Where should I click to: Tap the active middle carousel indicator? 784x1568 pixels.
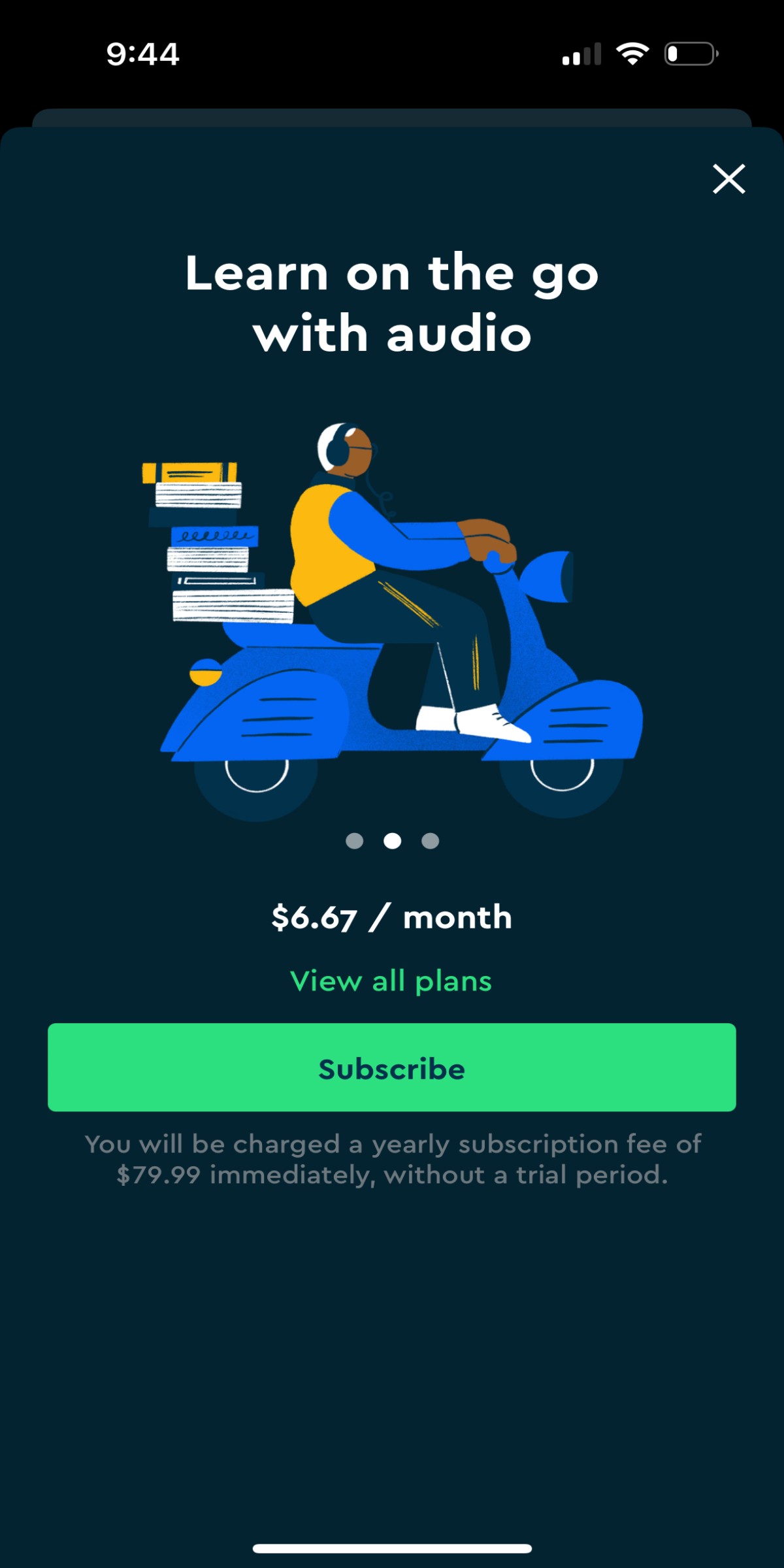pyautogui.click(x=392, y=841)
